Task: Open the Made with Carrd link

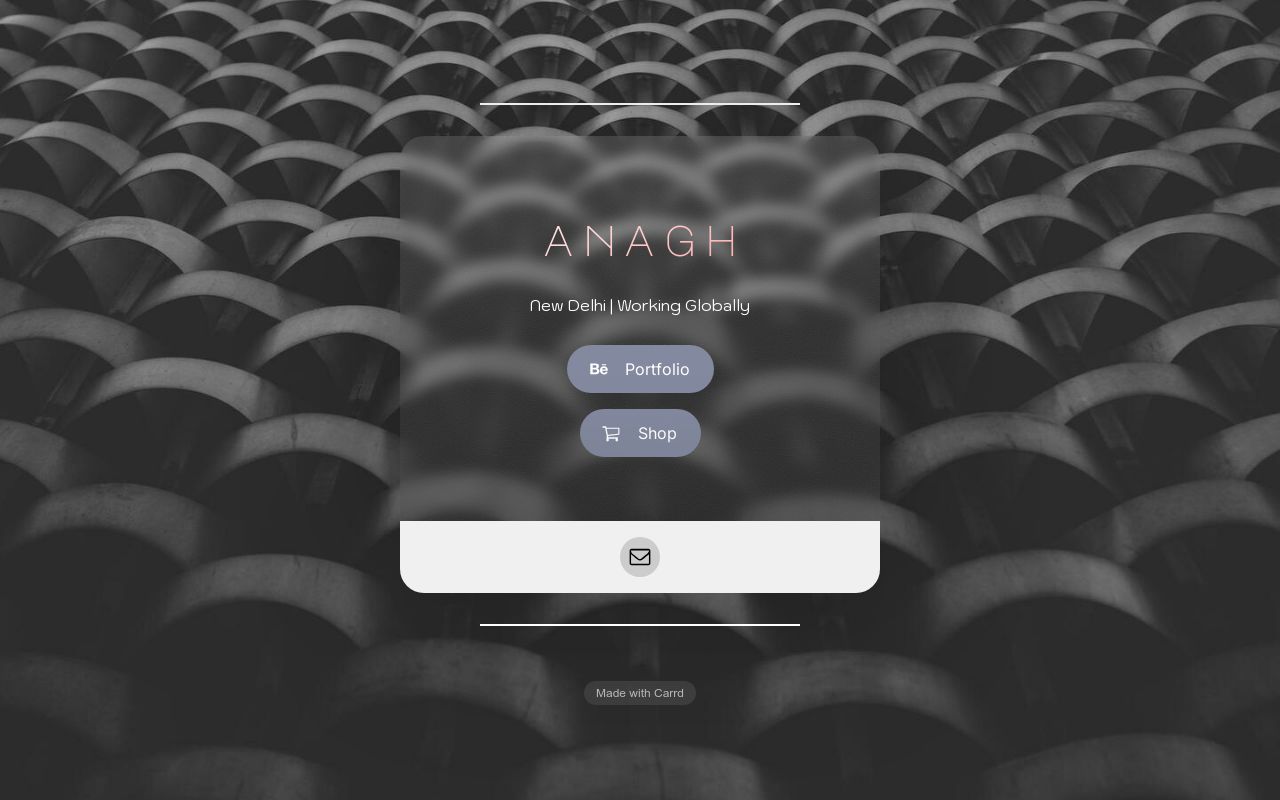Action: (x=640, y=693)
